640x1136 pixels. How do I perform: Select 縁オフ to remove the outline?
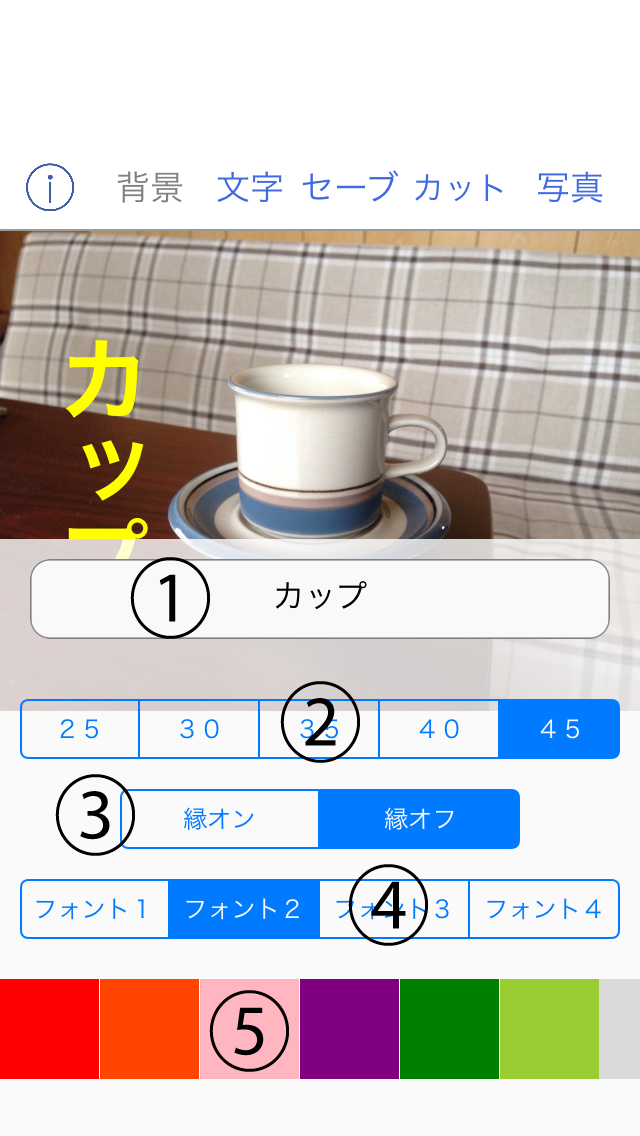tap(419, 819)
